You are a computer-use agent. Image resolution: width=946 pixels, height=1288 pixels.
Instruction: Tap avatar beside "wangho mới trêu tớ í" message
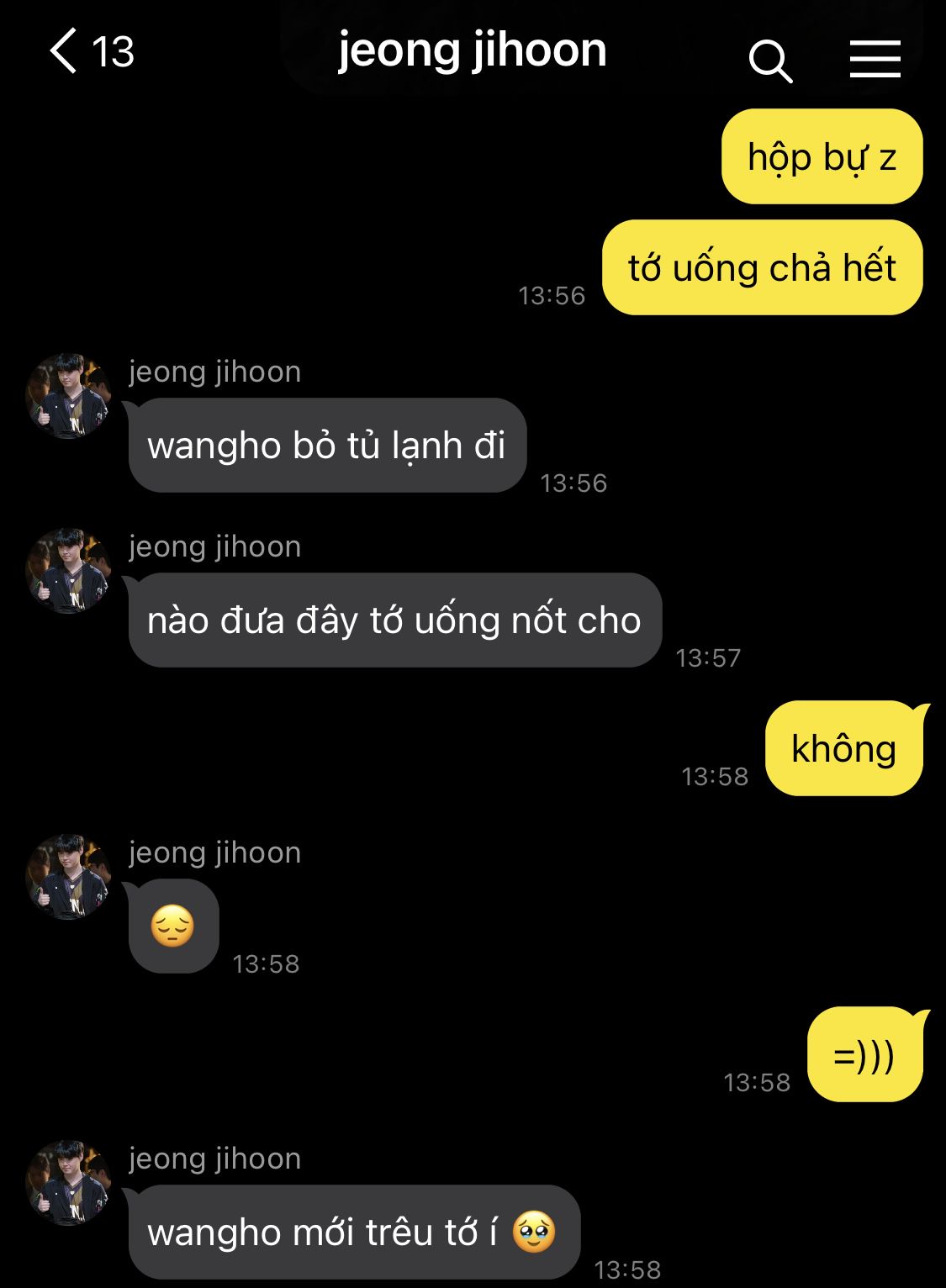(69, 1183)
